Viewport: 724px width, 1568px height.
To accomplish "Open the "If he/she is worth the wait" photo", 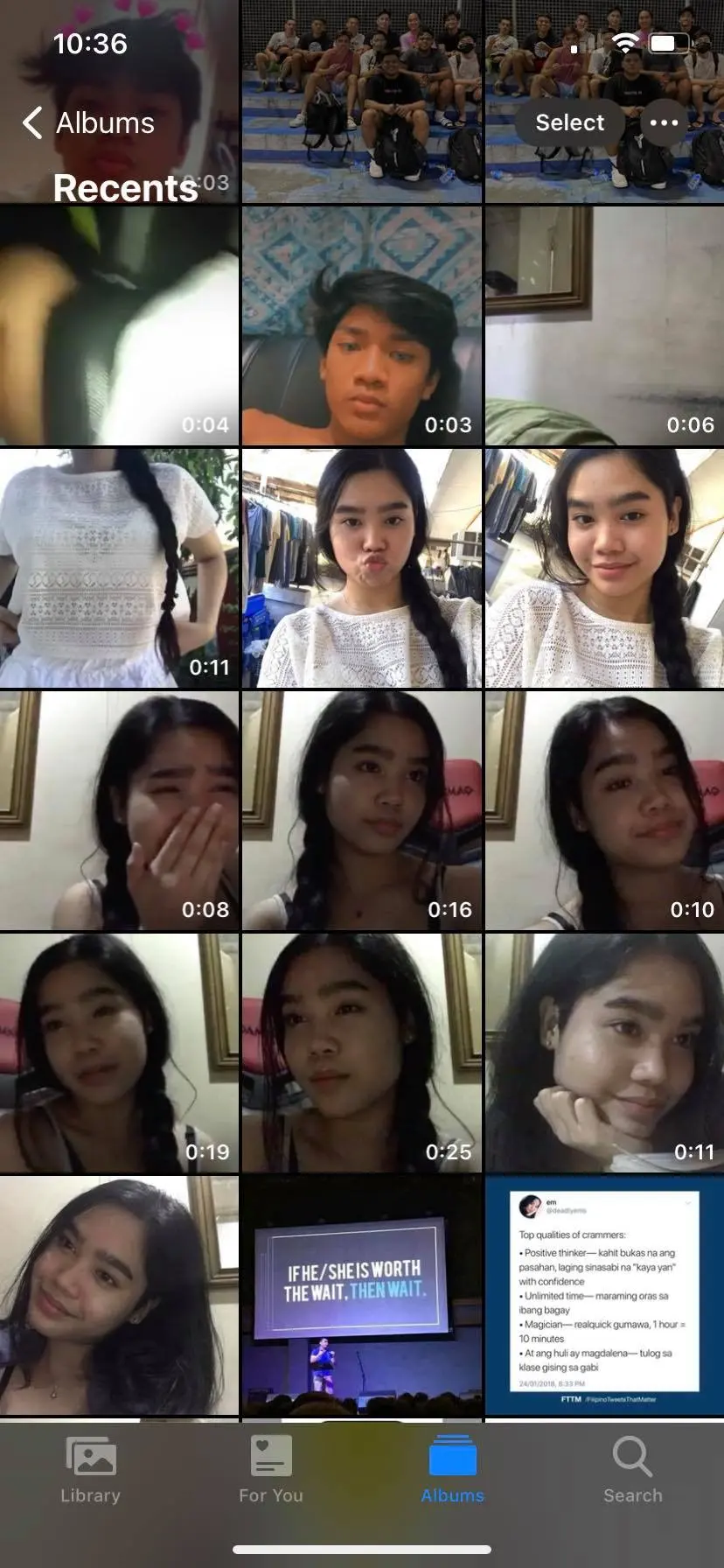I will tap(362, 1295).
